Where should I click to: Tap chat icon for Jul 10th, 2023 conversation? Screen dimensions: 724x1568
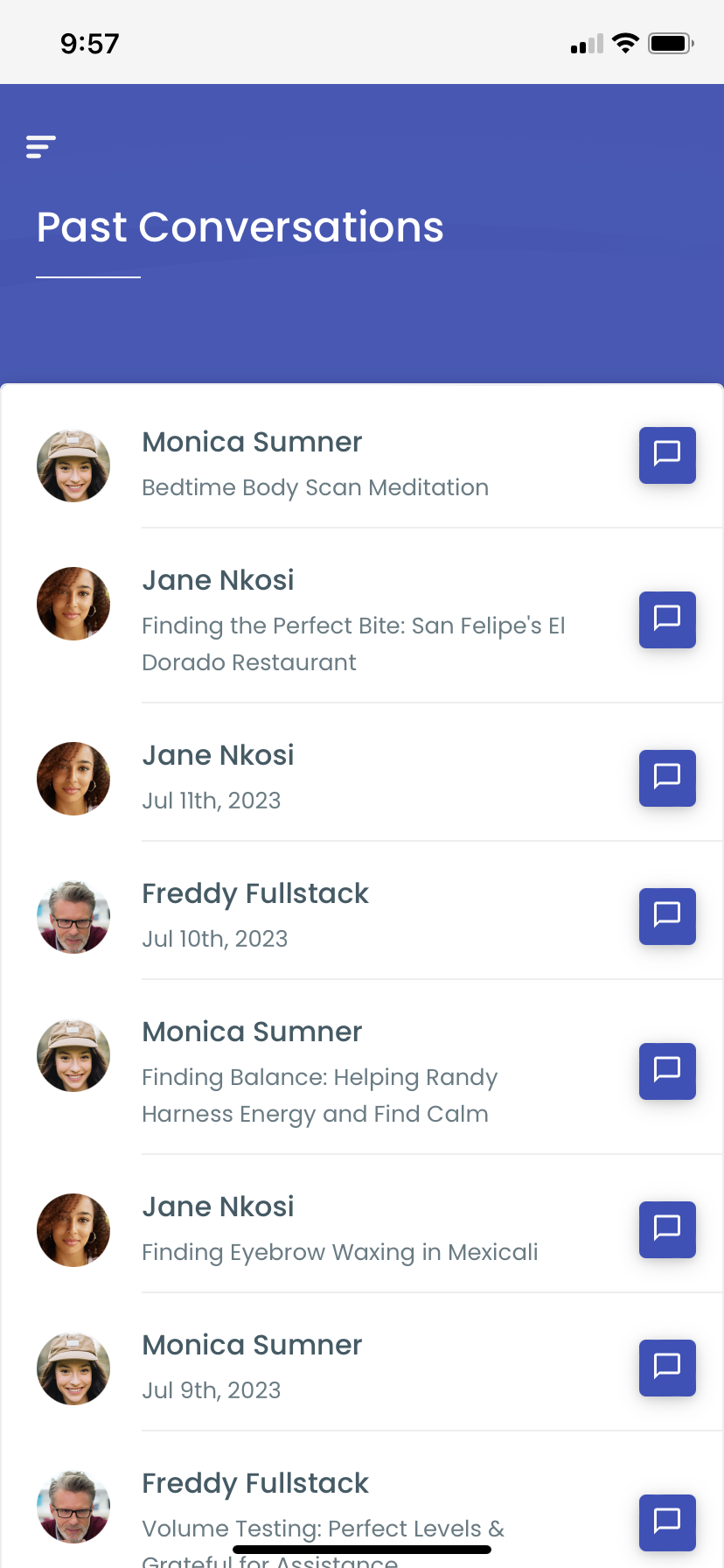coord(667,916)
